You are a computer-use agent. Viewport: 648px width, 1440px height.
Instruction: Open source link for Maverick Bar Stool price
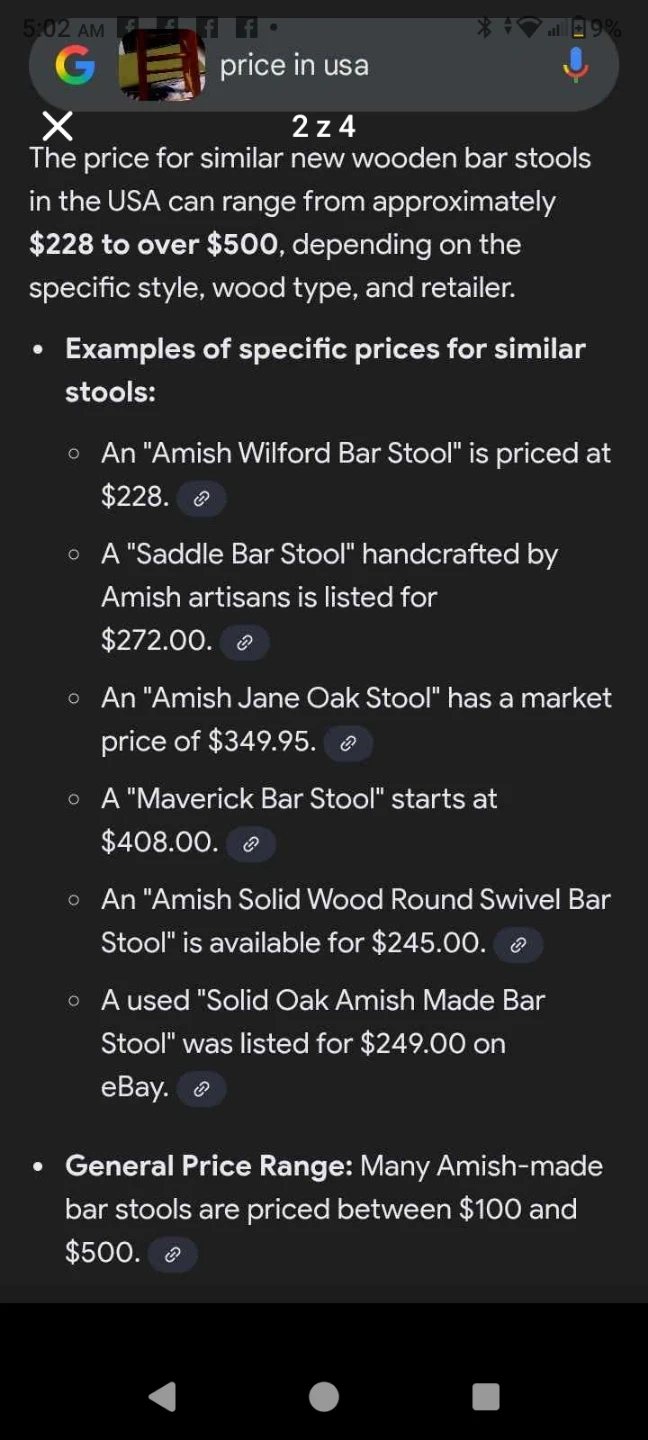click(251, 844)
